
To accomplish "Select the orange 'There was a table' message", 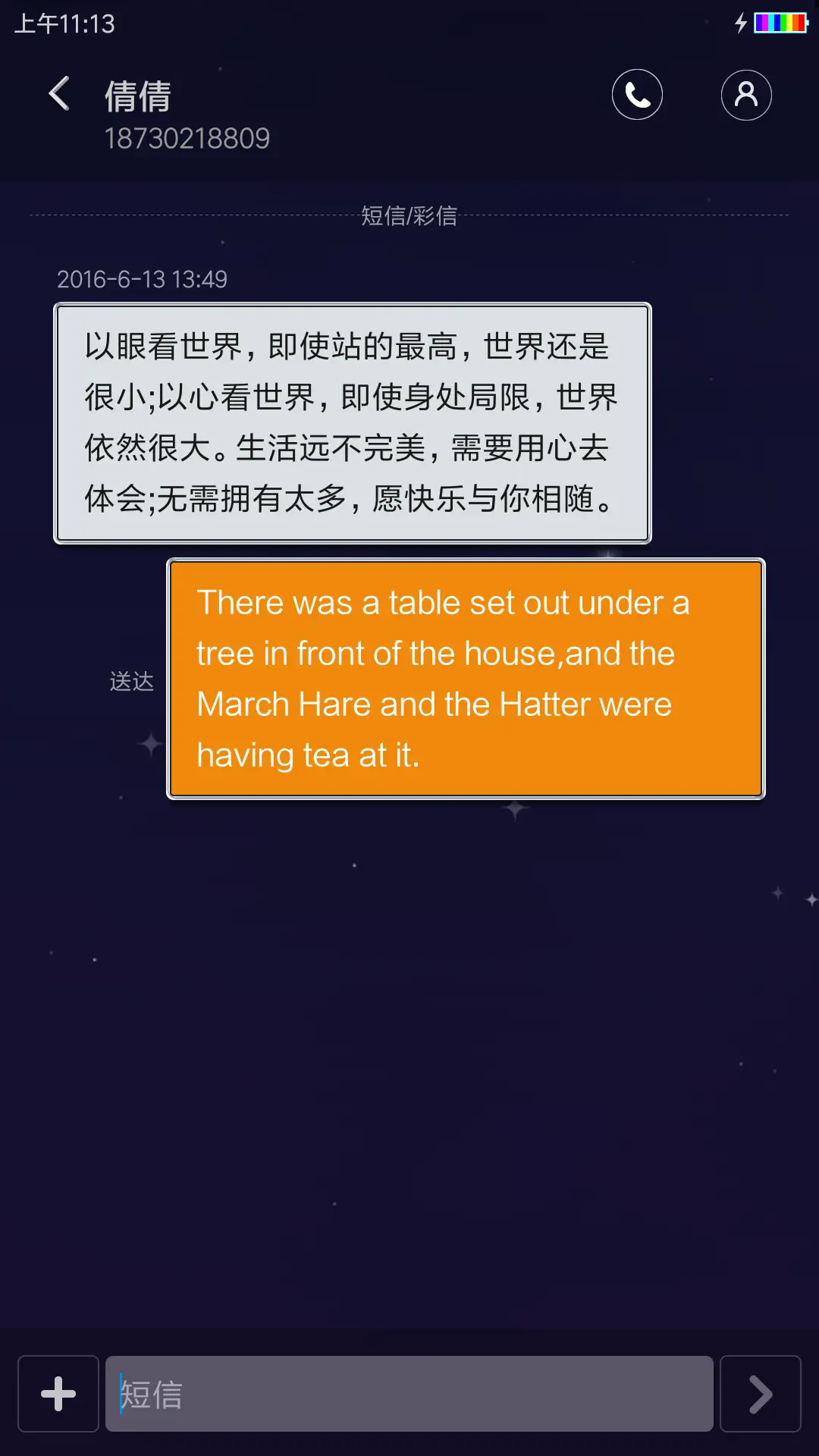I will click(466, 679).
